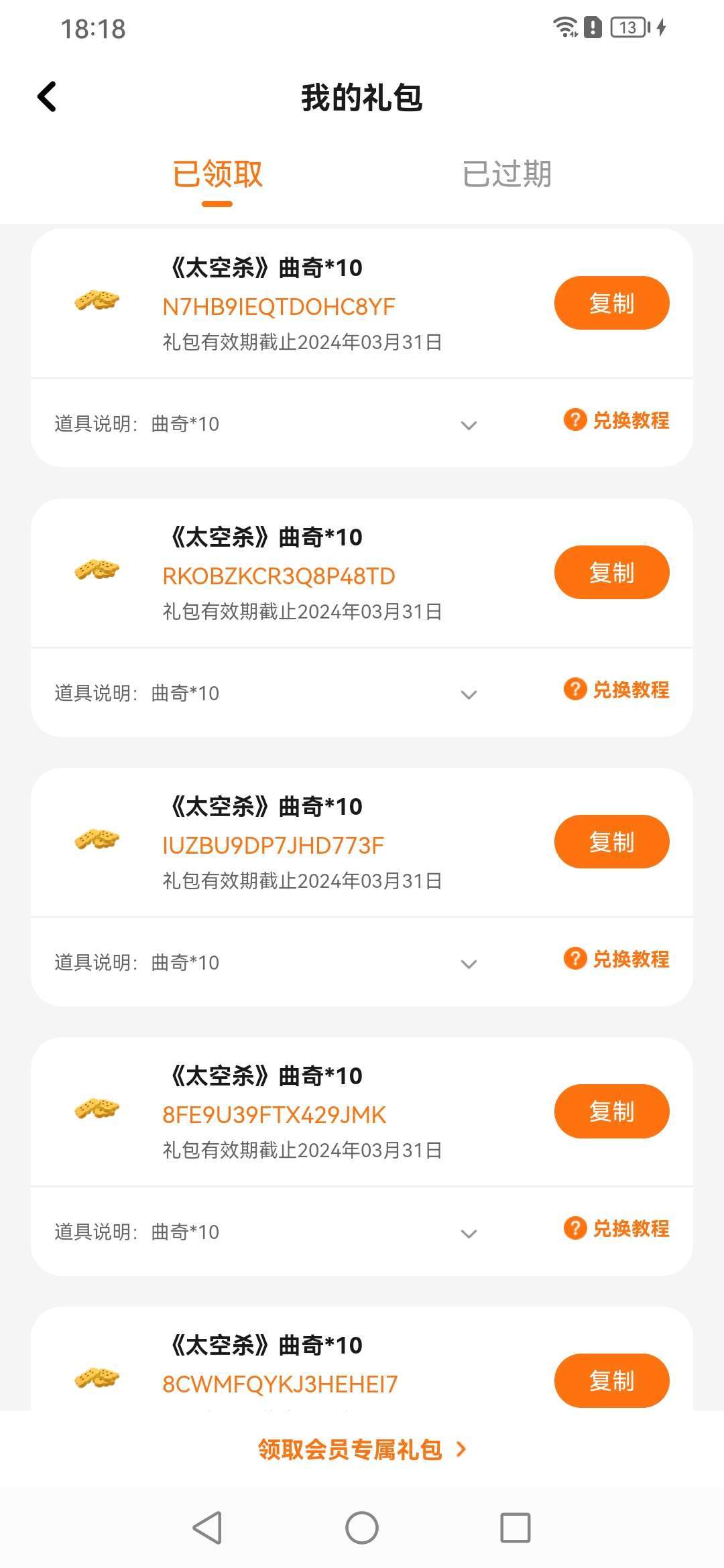View 兑换教程 for code IUZBU9DP7JHD773F
Viewport: 724px width, 1568px height.
coord(617,960)
